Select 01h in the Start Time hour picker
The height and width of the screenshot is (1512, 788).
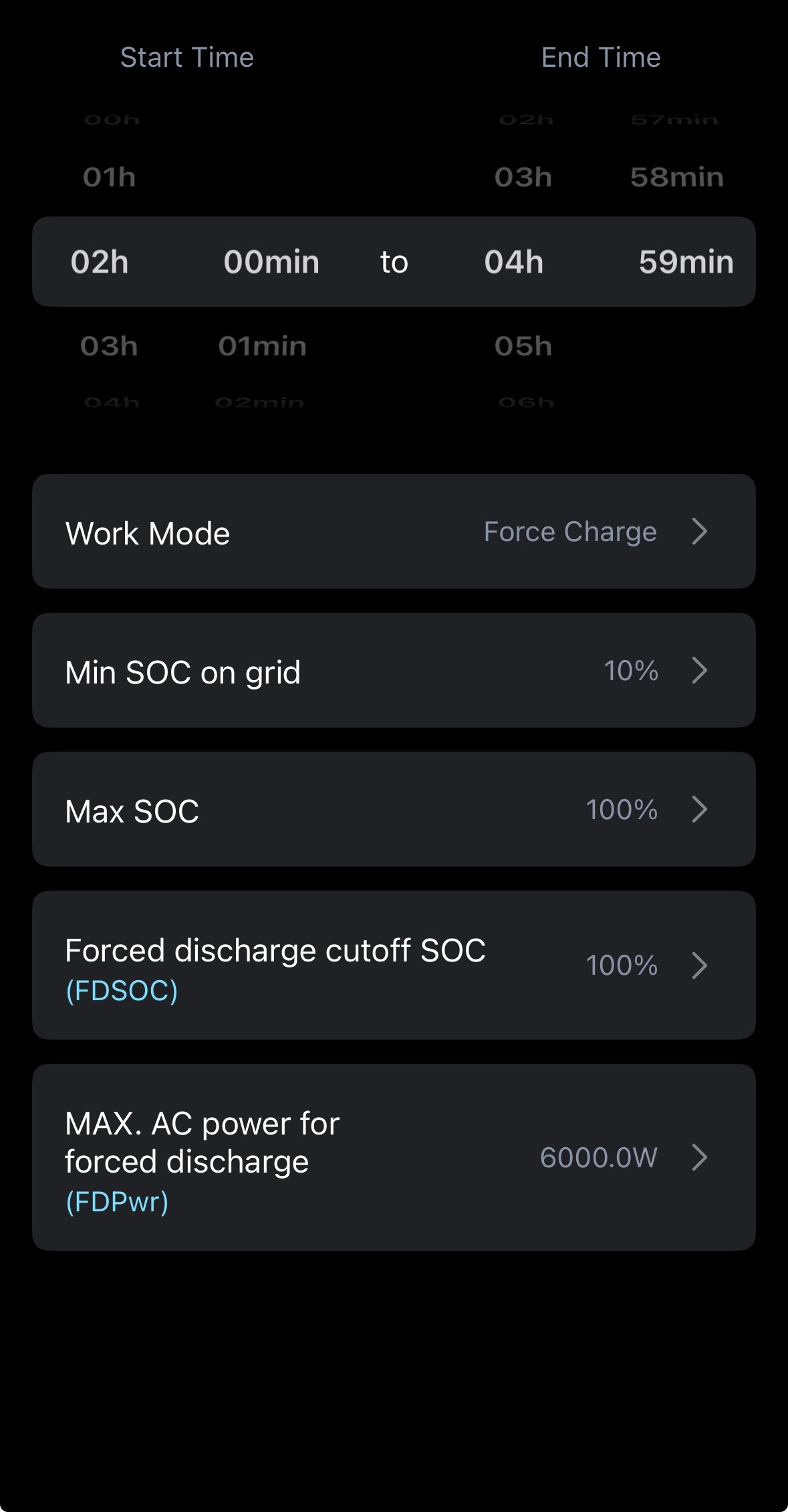click(110, 178)
